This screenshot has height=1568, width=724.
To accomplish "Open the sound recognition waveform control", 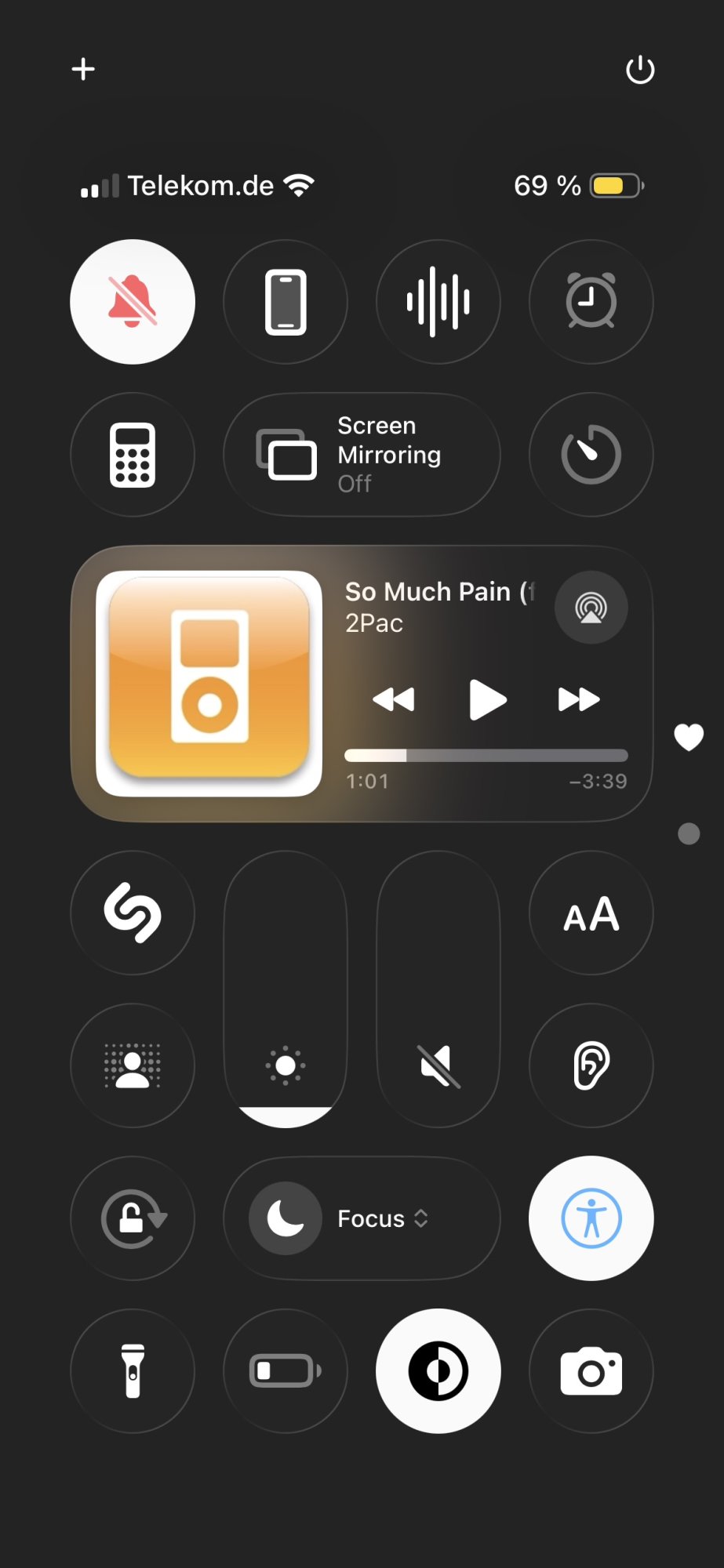I will click(438, 302).
